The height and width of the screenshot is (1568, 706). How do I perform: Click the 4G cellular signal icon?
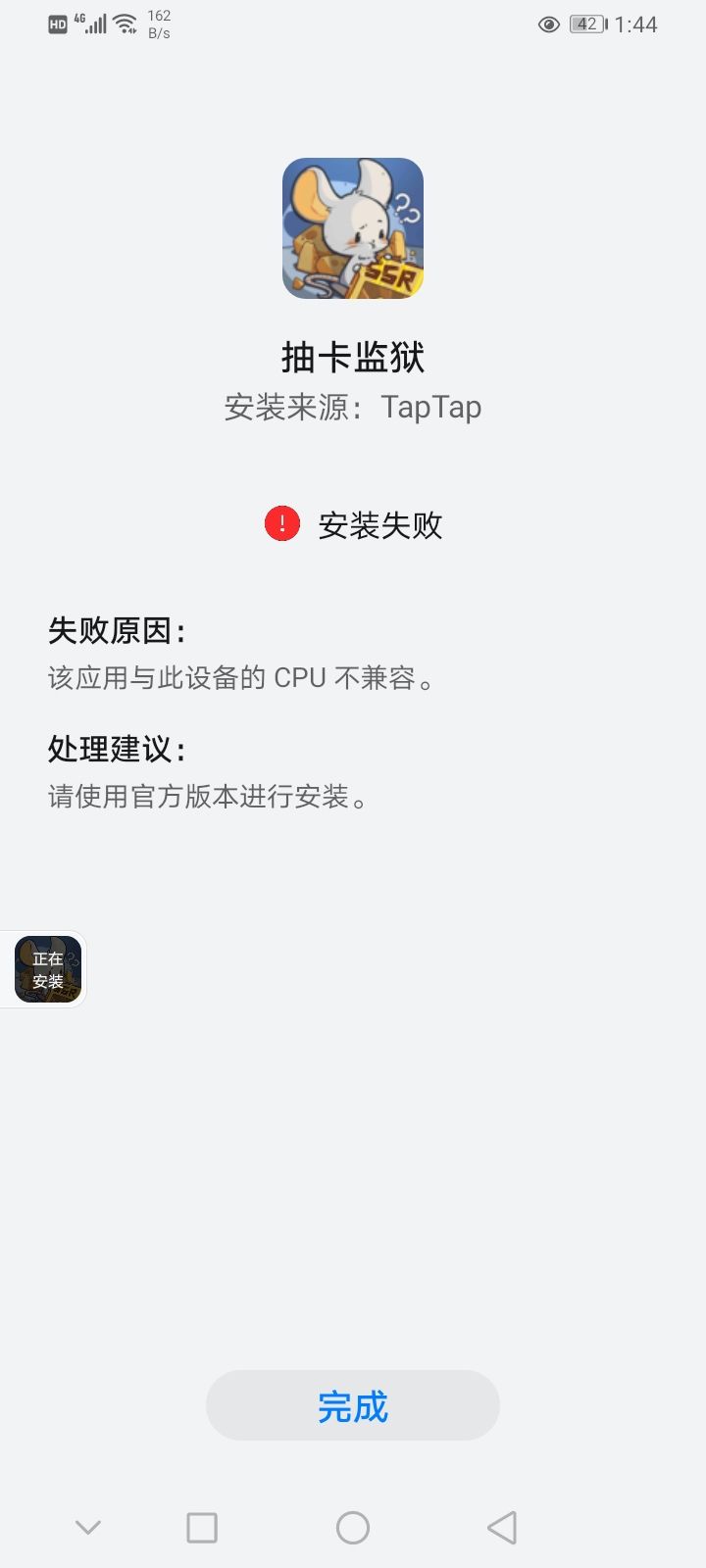coord(93,24)
